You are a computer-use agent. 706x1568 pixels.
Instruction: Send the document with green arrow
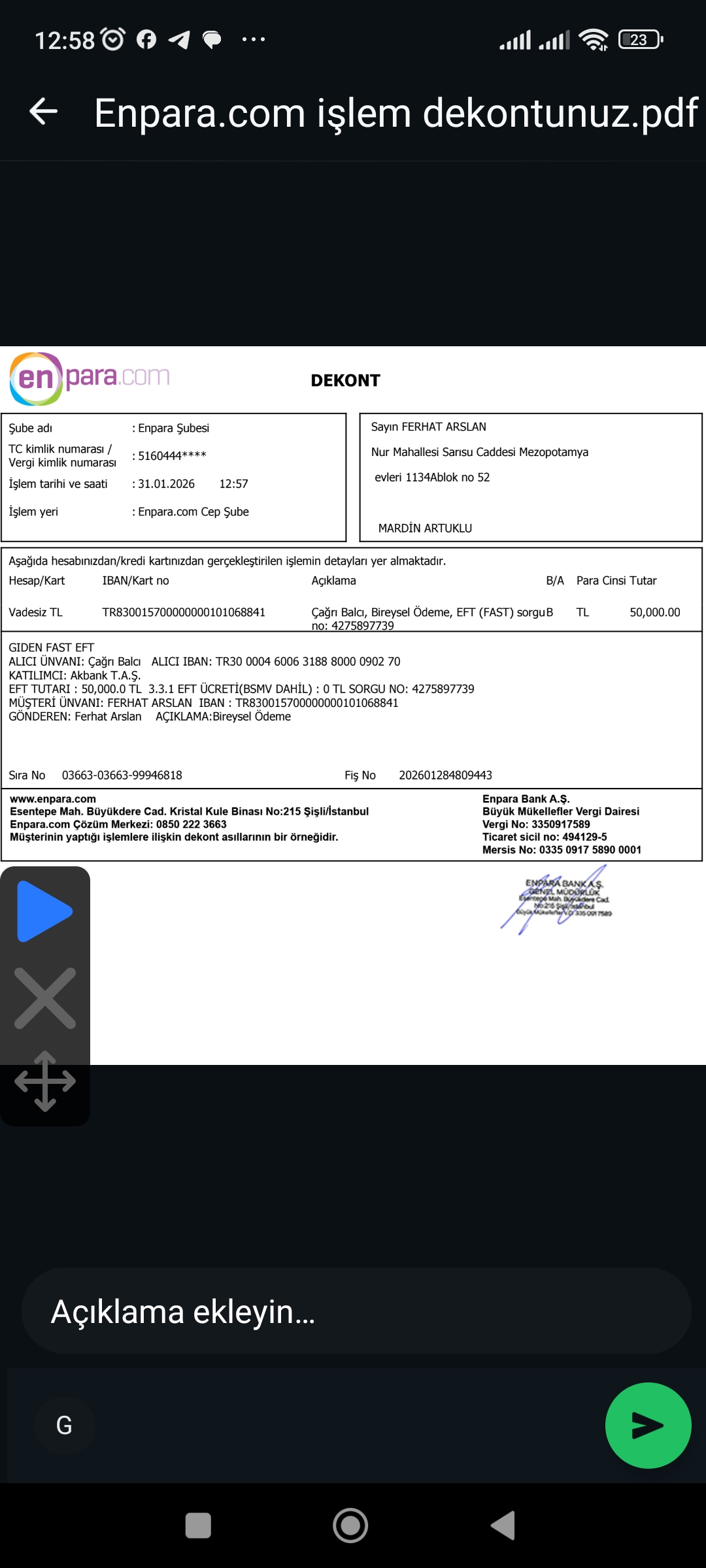648,1426
